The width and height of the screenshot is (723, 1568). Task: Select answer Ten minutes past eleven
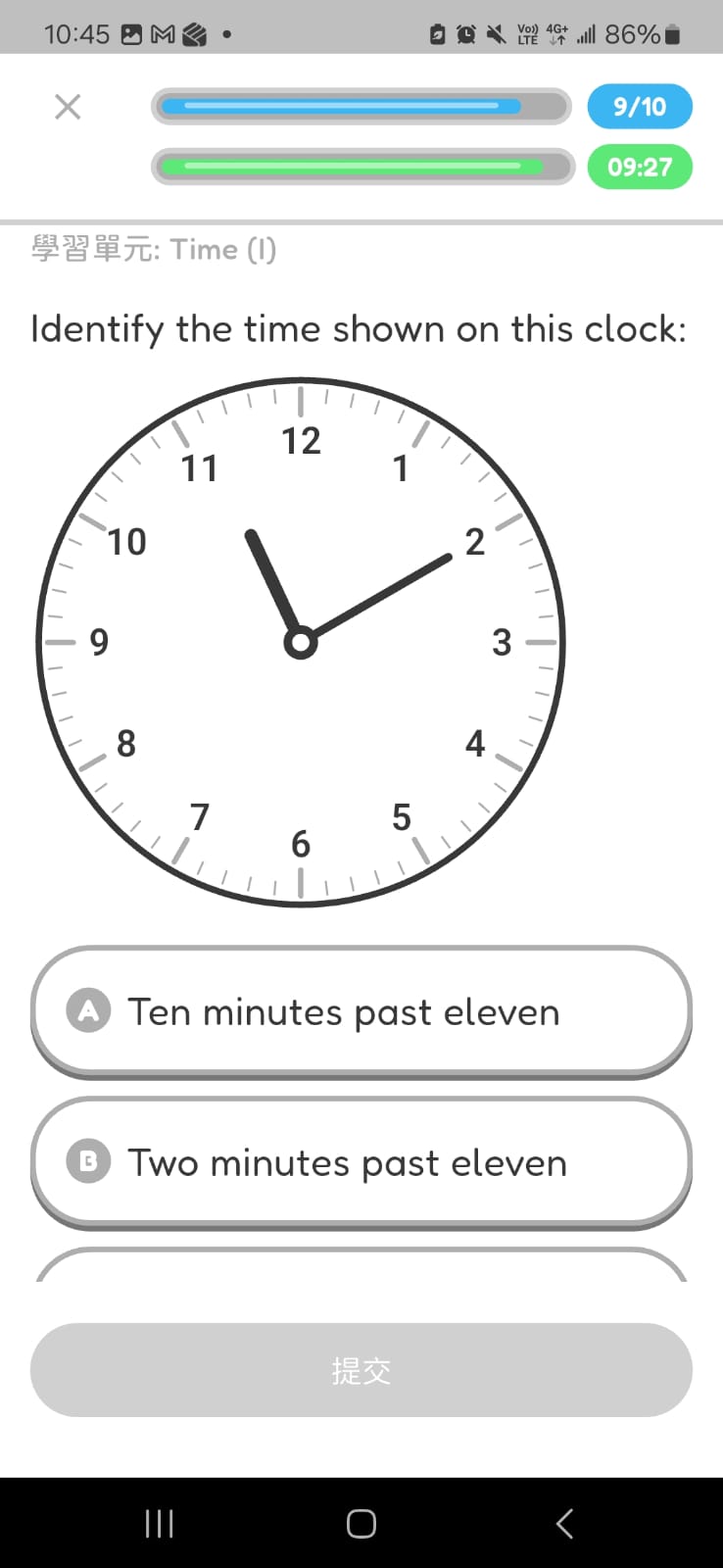[x=361, y=1011]
